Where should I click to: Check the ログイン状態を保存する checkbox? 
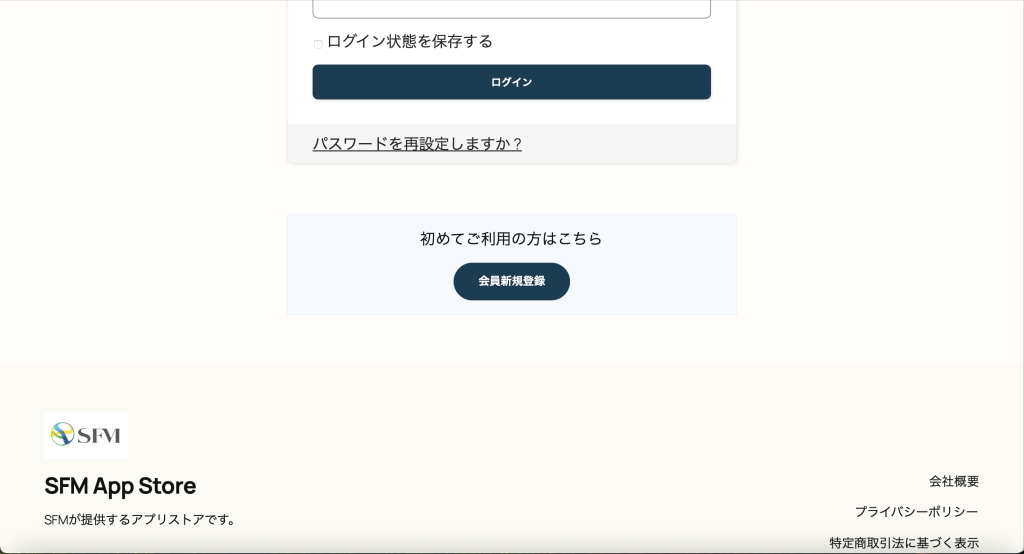pos(318,44)
